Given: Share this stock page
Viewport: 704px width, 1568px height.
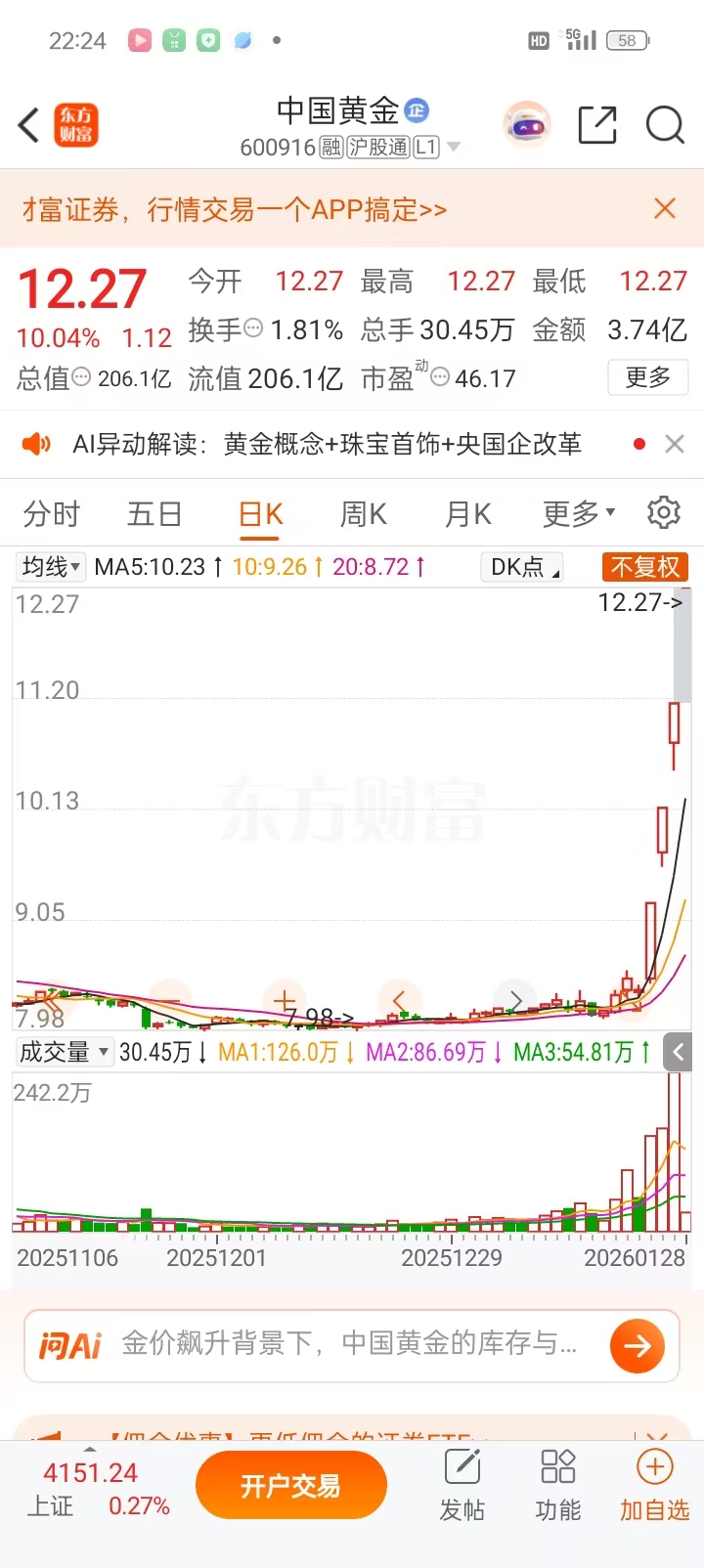Looking at the screenshot, I should click(596, 125).
